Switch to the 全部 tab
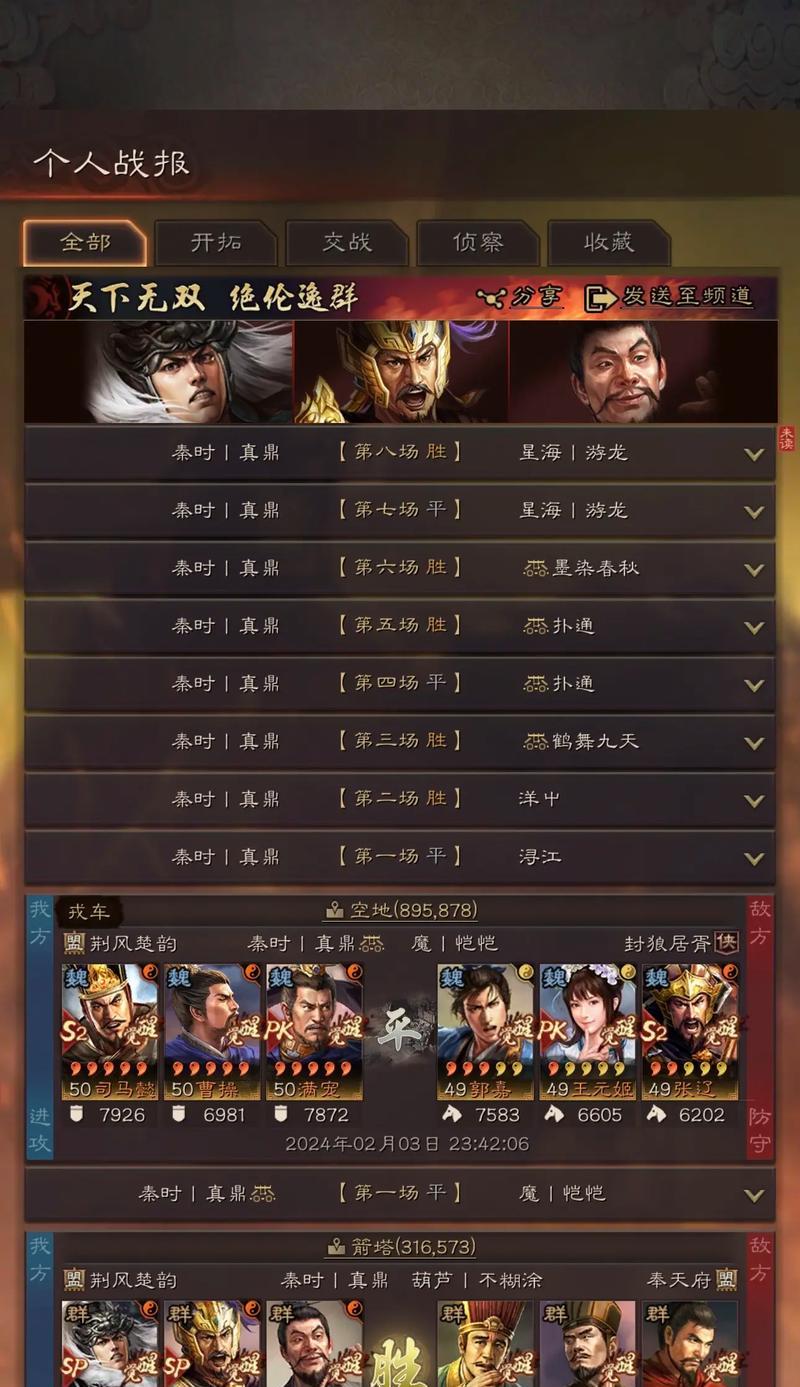The image size is (800, 1387). click(x=85, y=243)
